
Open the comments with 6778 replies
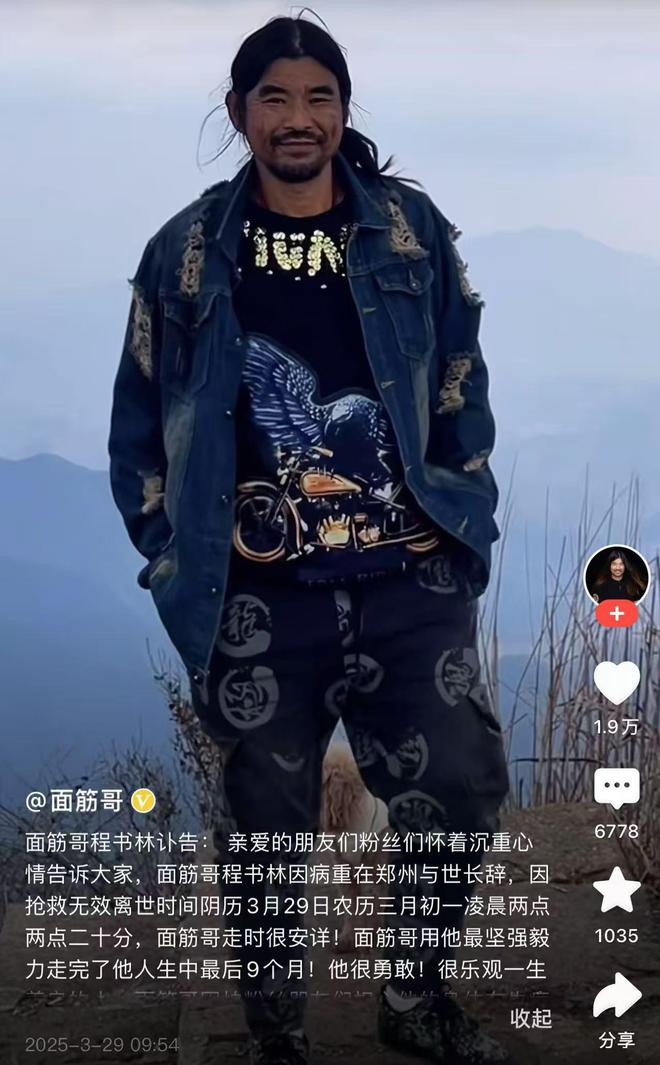[x=616, y=790]
